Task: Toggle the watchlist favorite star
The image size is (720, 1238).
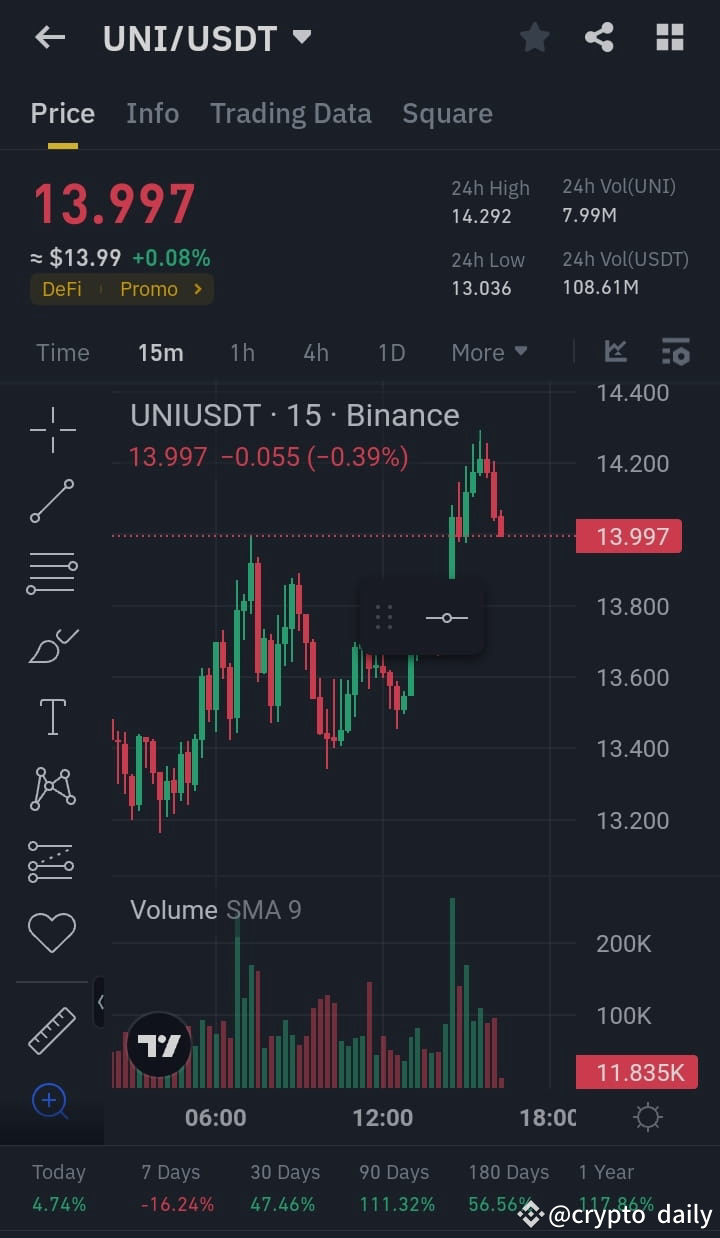Action: point(534,37)
